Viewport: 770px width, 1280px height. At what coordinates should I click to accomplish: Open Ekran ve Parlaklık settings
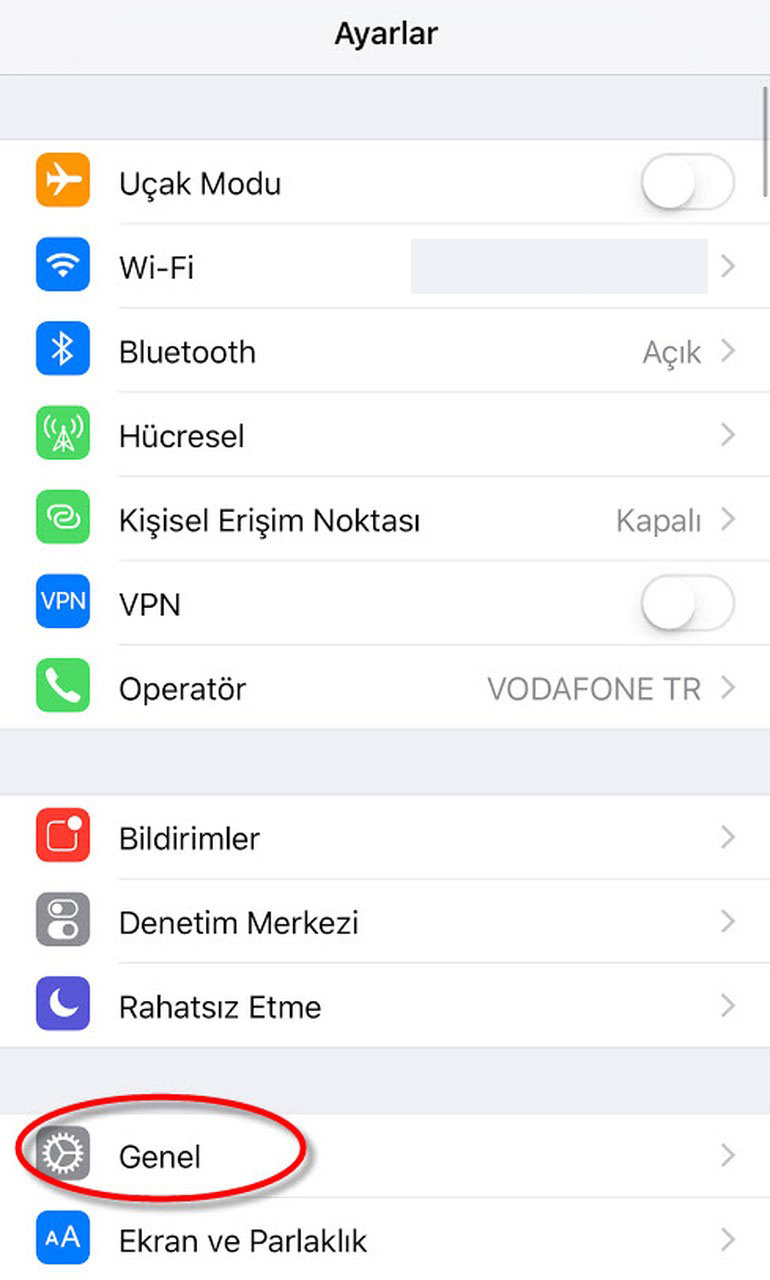click(385, 1240)
